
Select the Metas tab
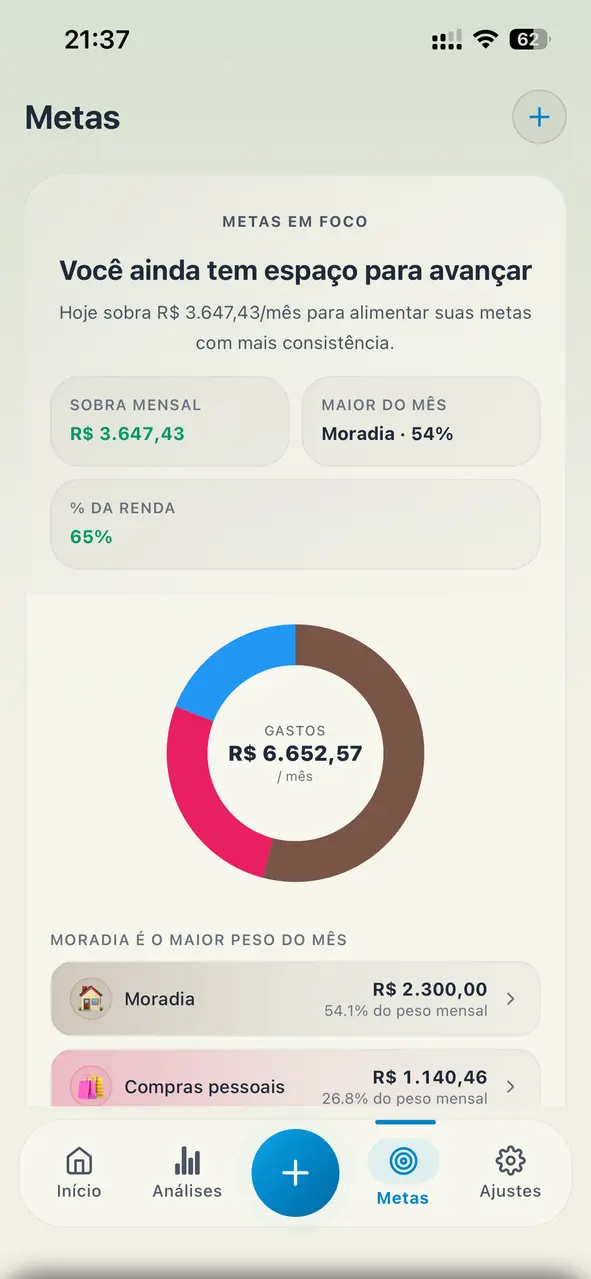click(x=403, y=1173)
